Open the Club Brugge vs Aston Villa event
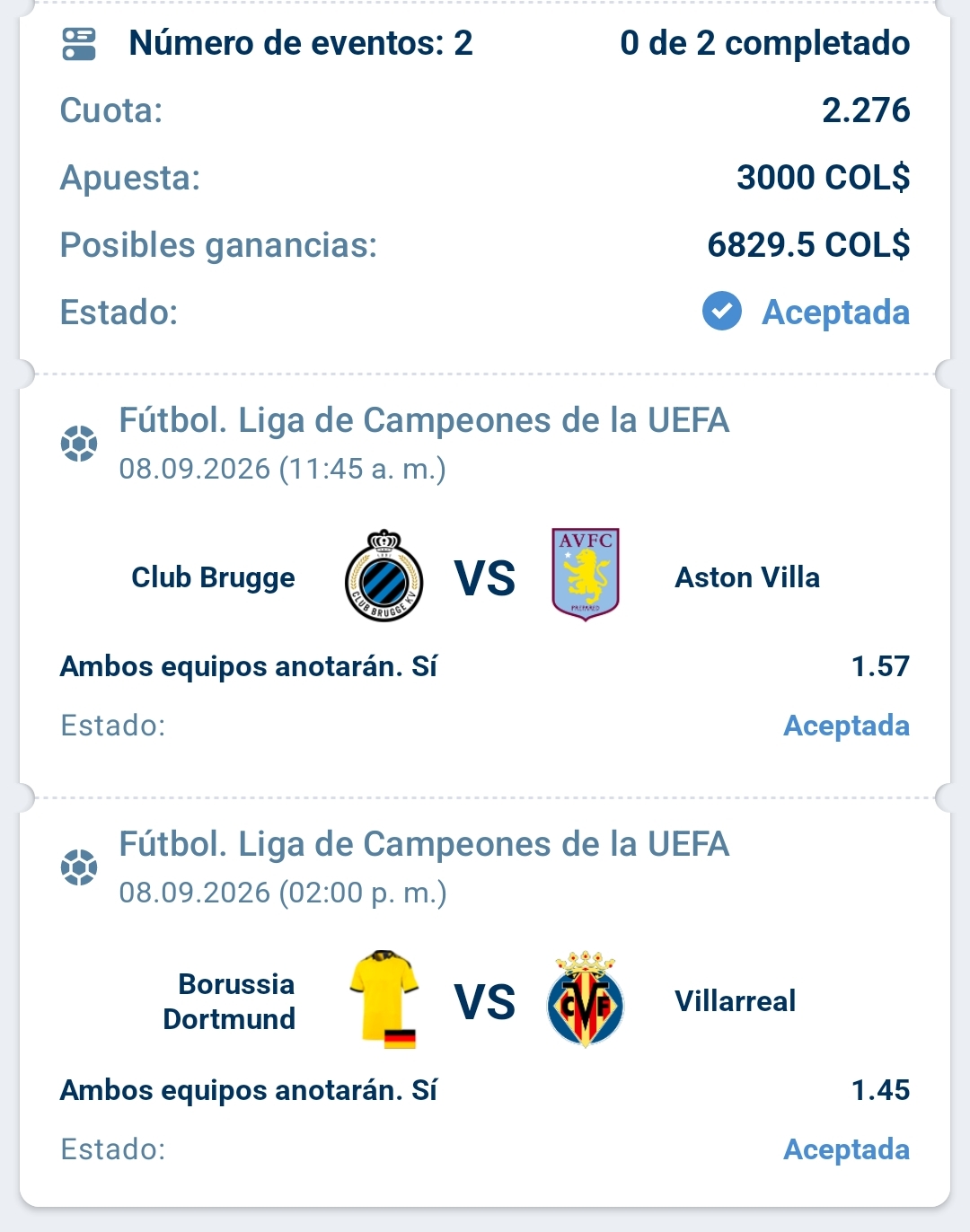 click(x=485, y=576)
